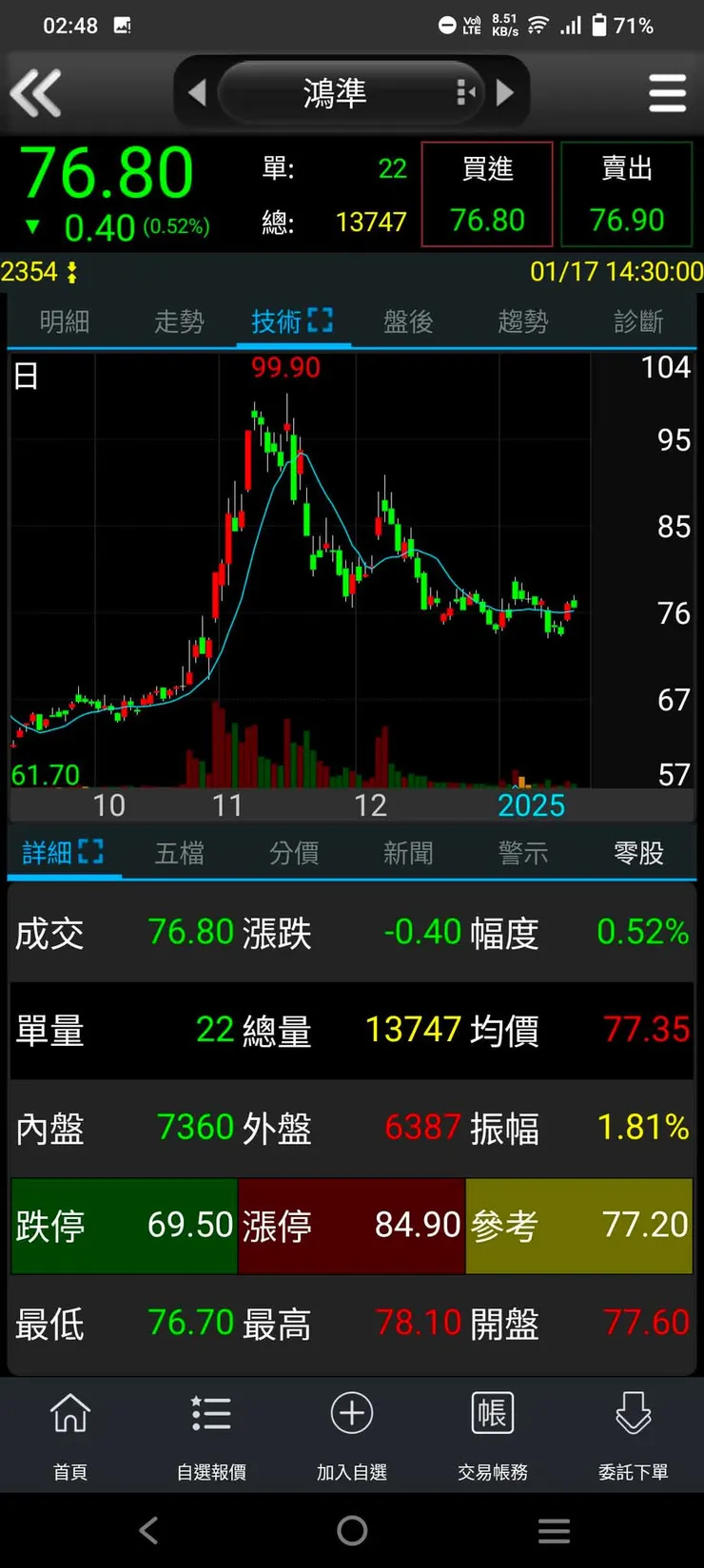Image resolution: width=704 pixels, height=1568 pixels.
Task: Tap the previous-stock left arrow
Action: 198,92
